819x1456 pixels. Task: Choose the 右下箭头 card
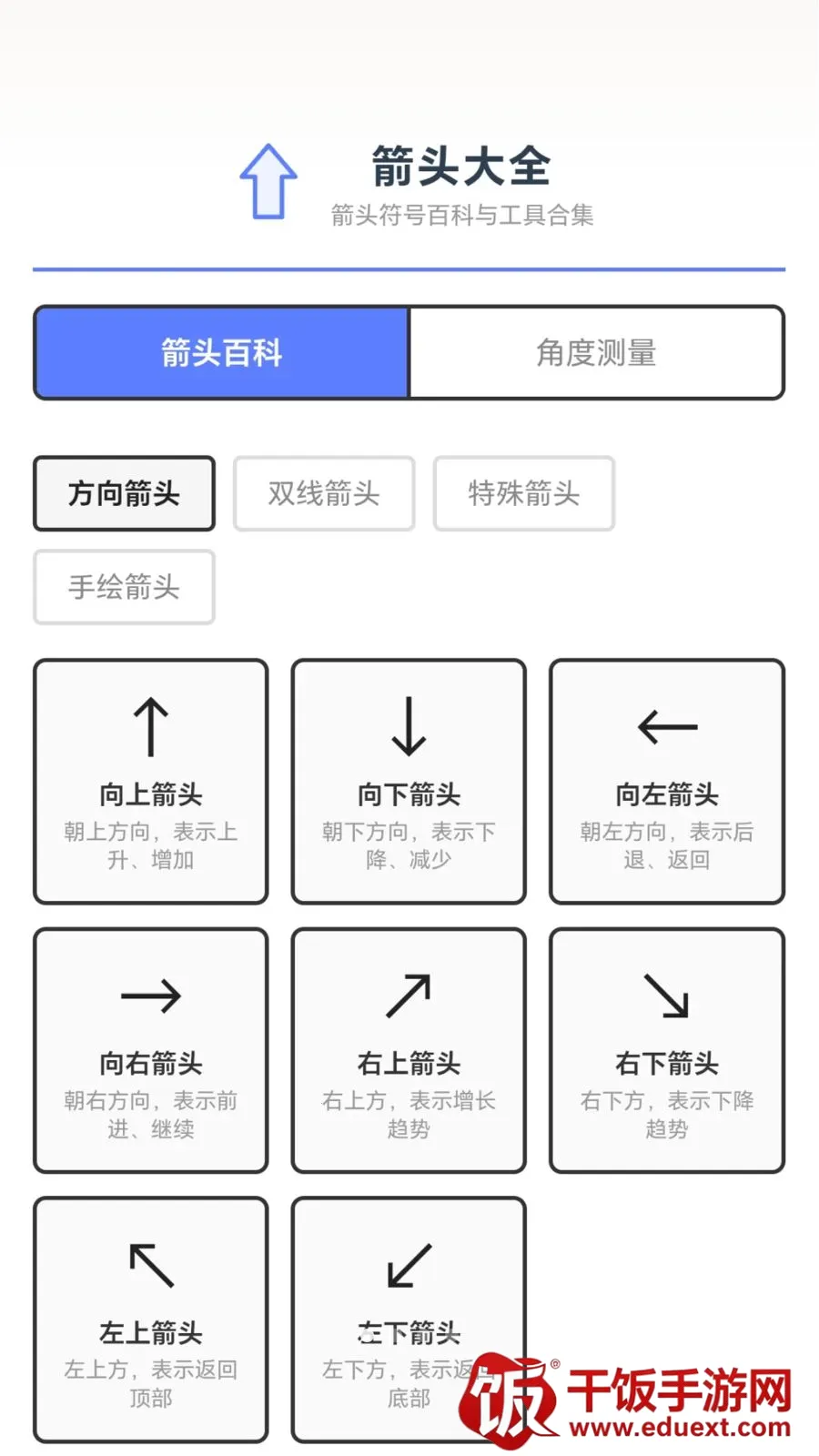(x=667, y=1051)
